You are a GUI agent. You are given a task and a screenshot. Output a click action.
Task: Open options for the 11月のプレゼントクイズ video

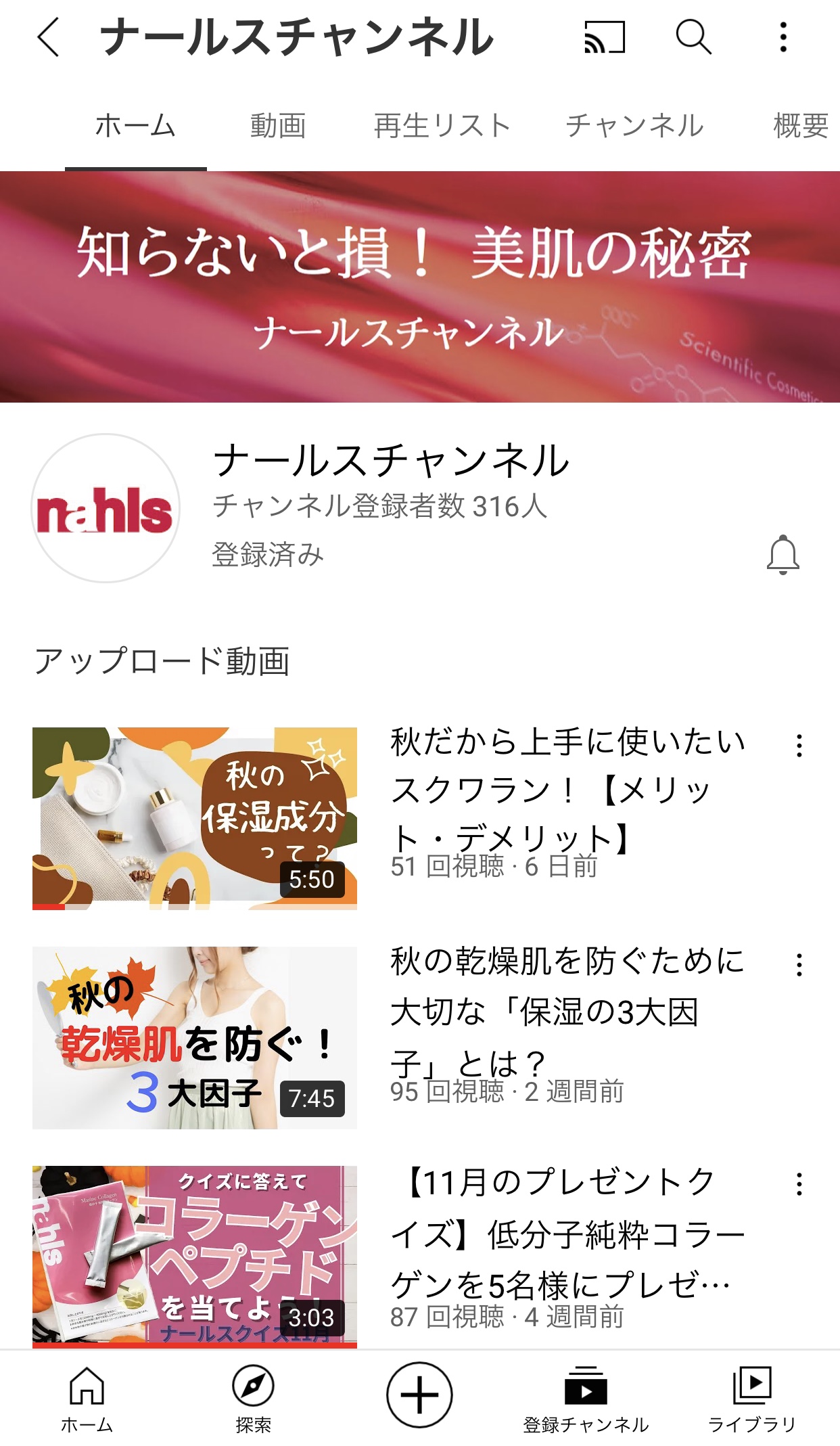(799, 1184)
